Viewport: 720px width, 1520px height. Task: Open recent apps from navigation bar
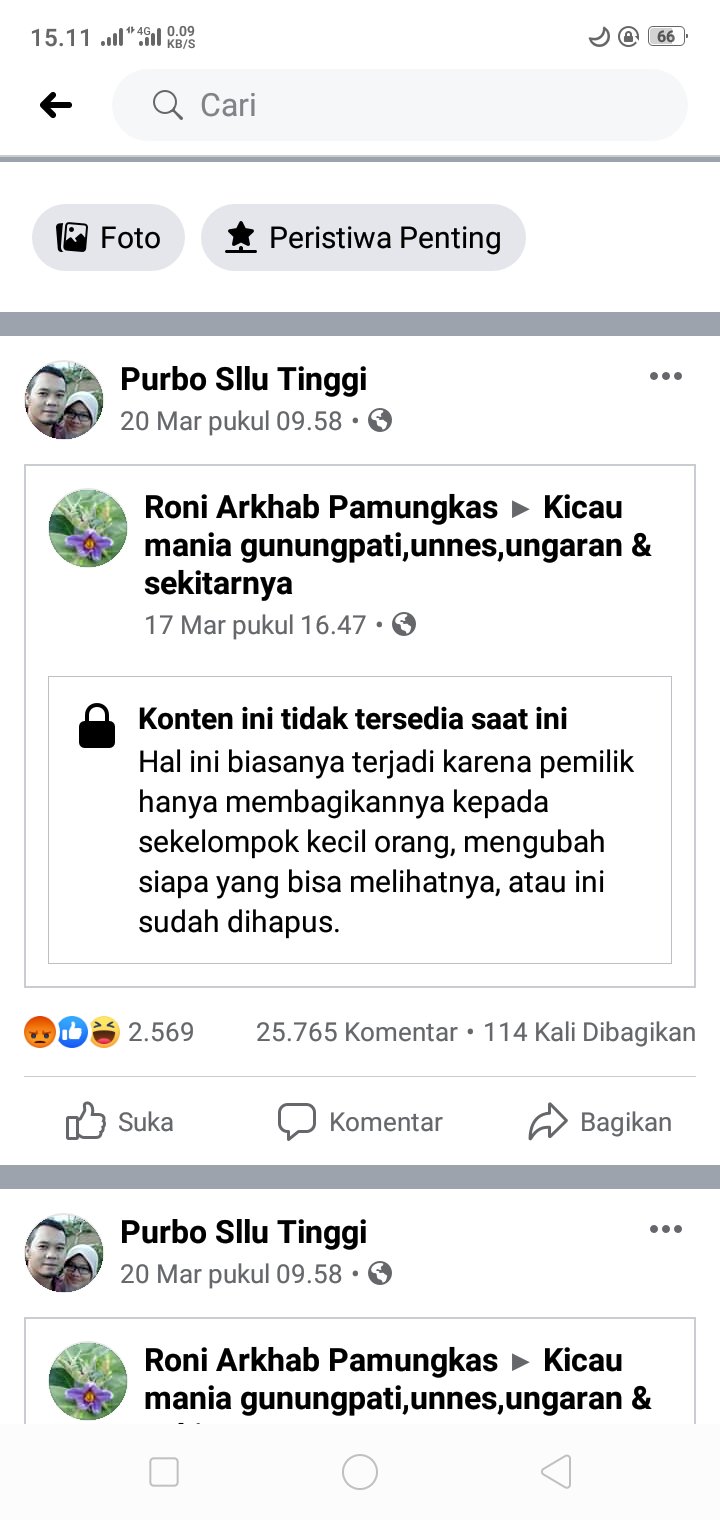coord(163,1472)
